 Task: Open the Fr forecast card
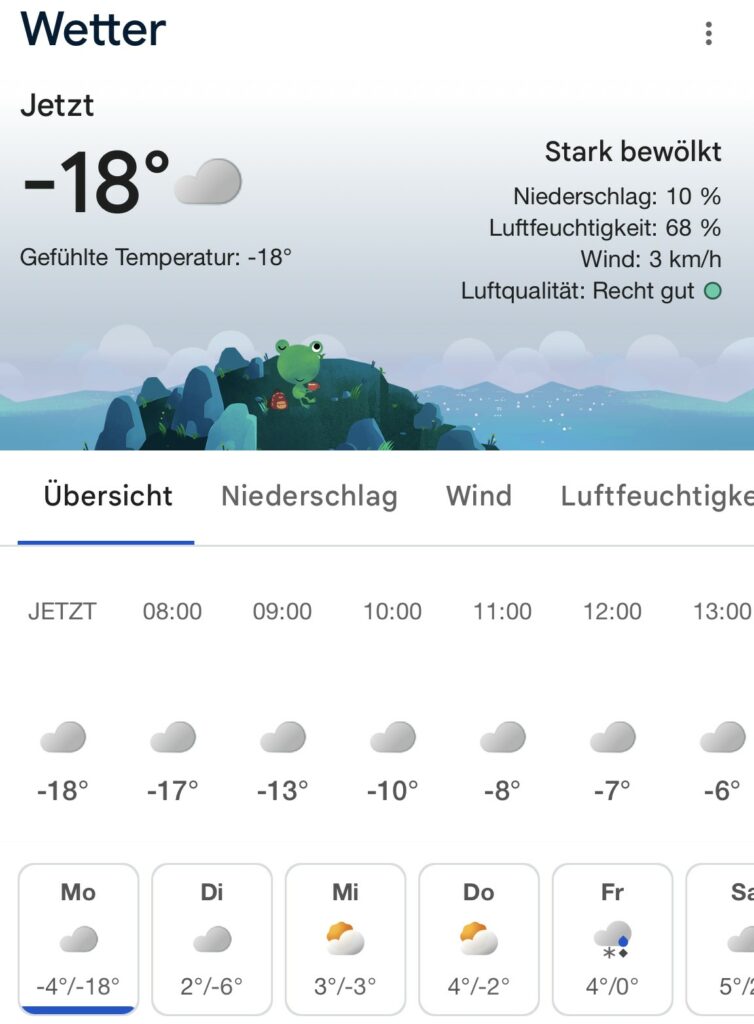[x=612, y=938]
